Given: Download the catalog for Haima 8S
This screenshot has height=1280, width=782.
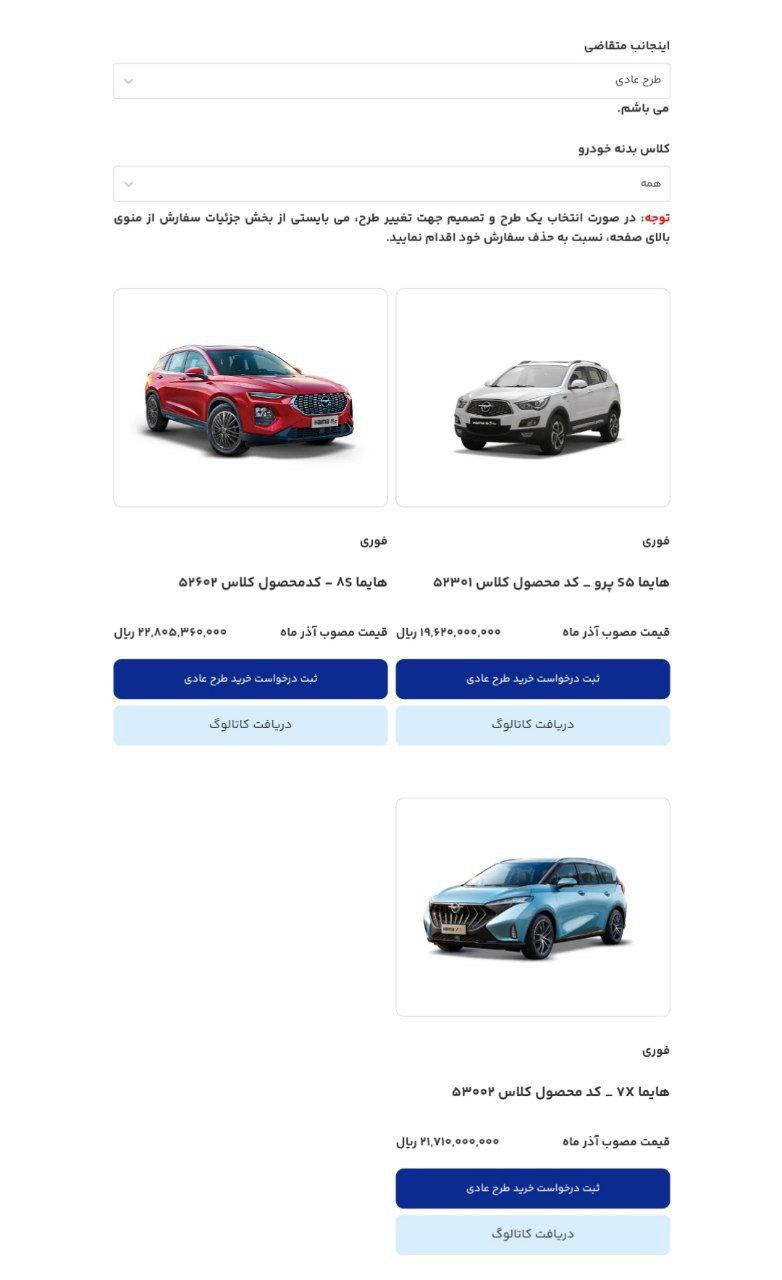Looking at the screenshot, I should click(250, 725).
